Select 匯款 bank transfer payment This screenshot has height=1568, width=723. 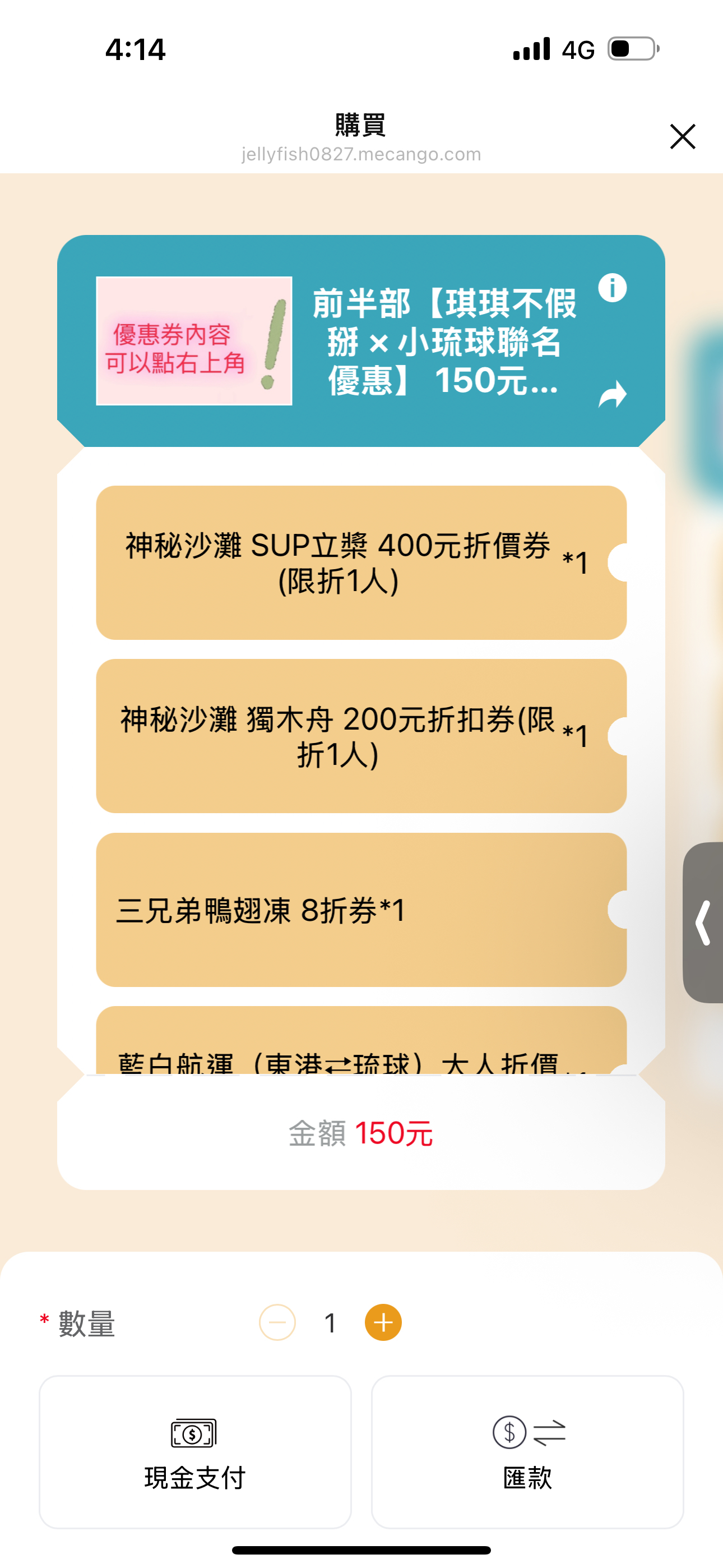click(527, 1452)
